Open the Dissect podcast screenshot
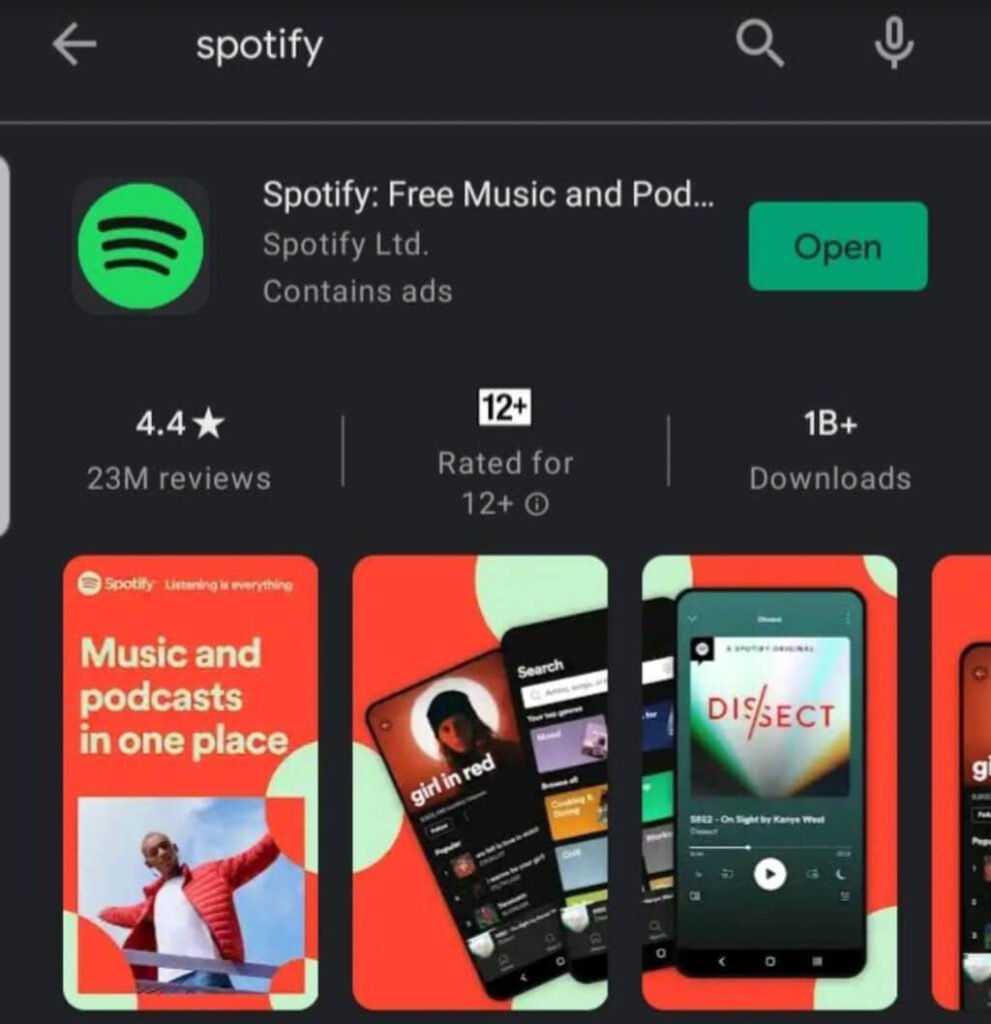 769,782
